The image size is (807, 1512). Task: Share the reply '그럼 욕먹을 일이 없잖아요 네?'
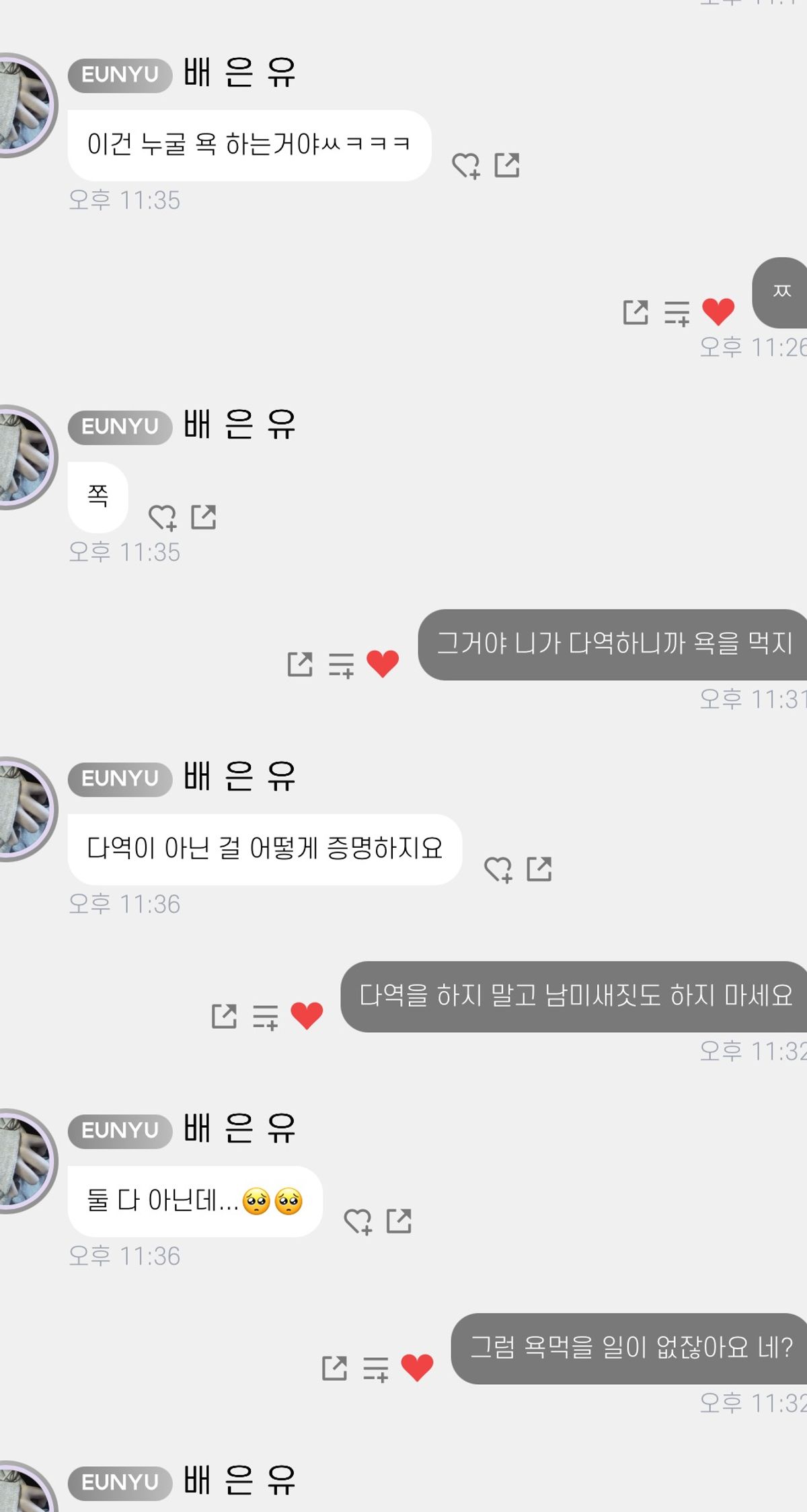tap(334, 1368)
